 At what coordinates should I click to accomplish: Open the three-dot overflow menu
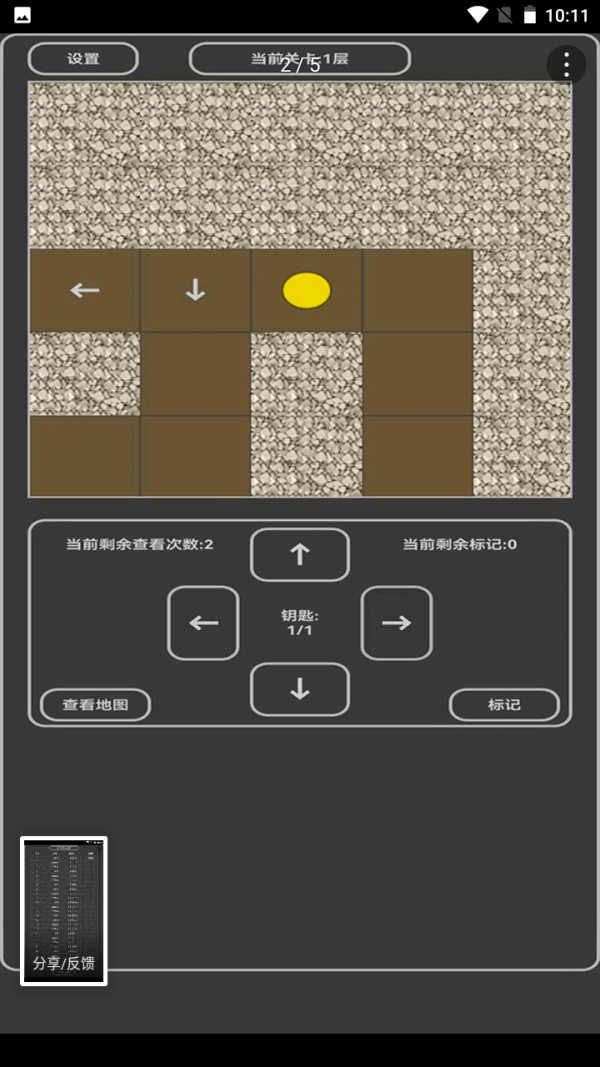click(566, 66)
